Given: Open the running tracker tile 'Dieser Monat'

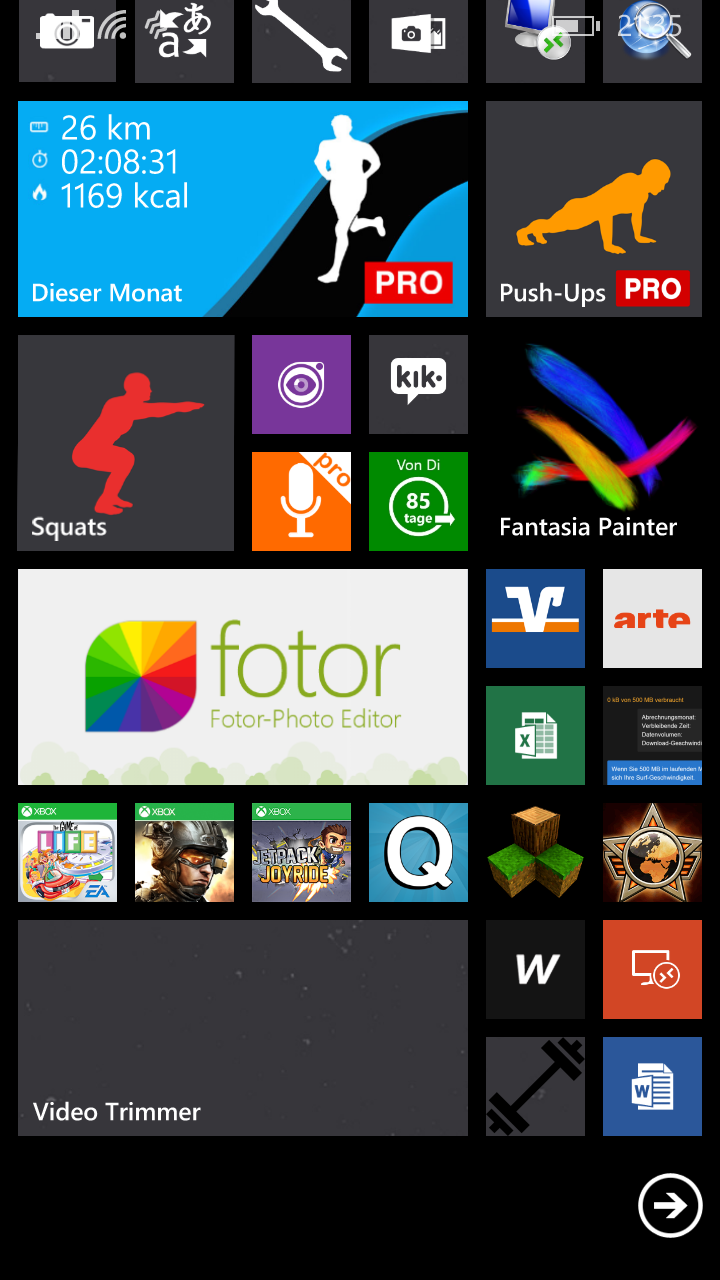Looking at the screenshot, I should click(242, 209).
